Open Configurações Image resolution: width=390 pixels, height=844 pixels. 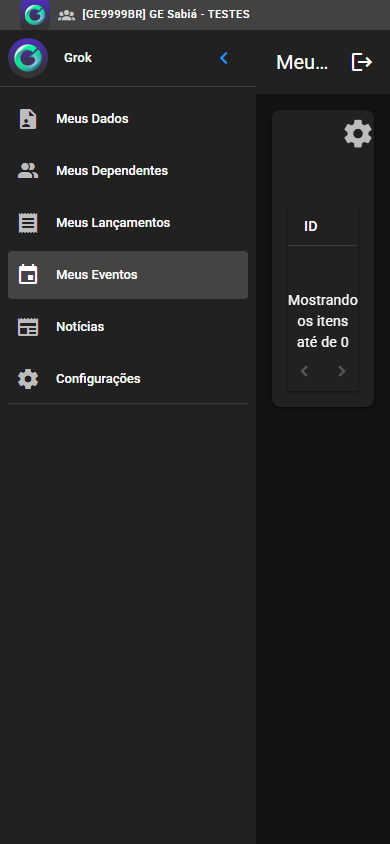[x=128, y=379]
